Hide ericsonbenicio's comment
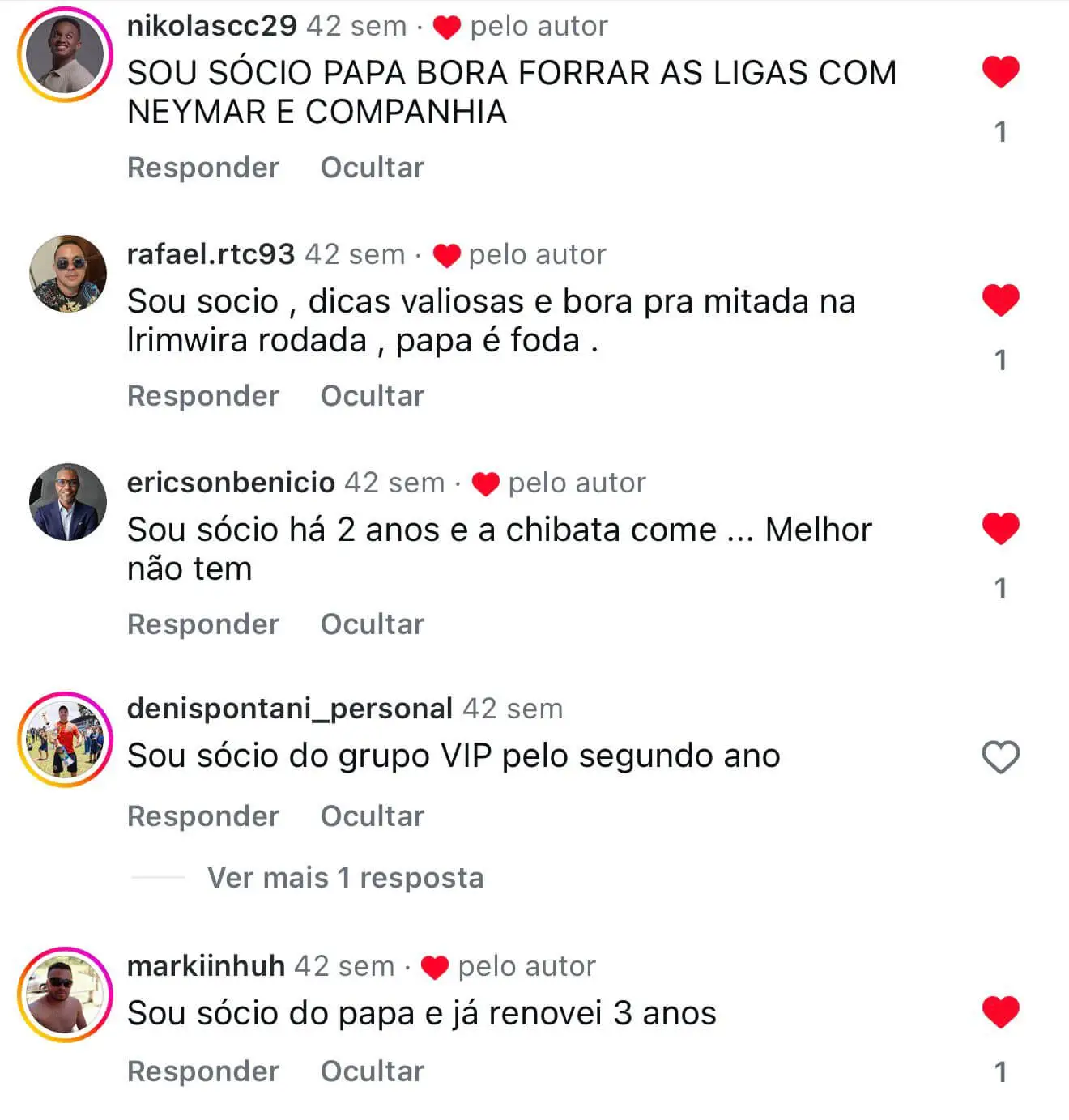 click(372, 624)
